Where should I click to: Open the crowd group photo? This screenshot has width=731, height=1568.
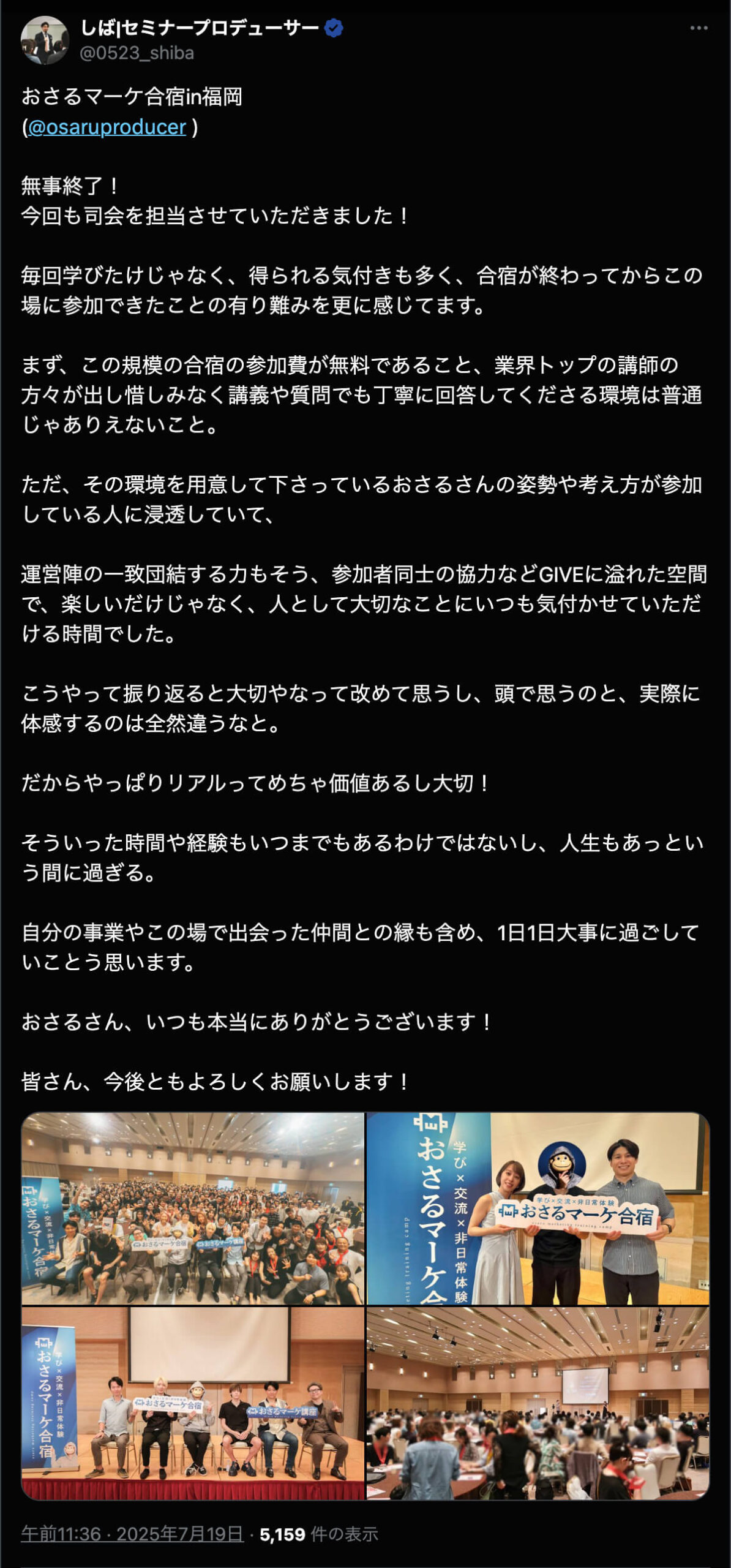[193, 1208]
